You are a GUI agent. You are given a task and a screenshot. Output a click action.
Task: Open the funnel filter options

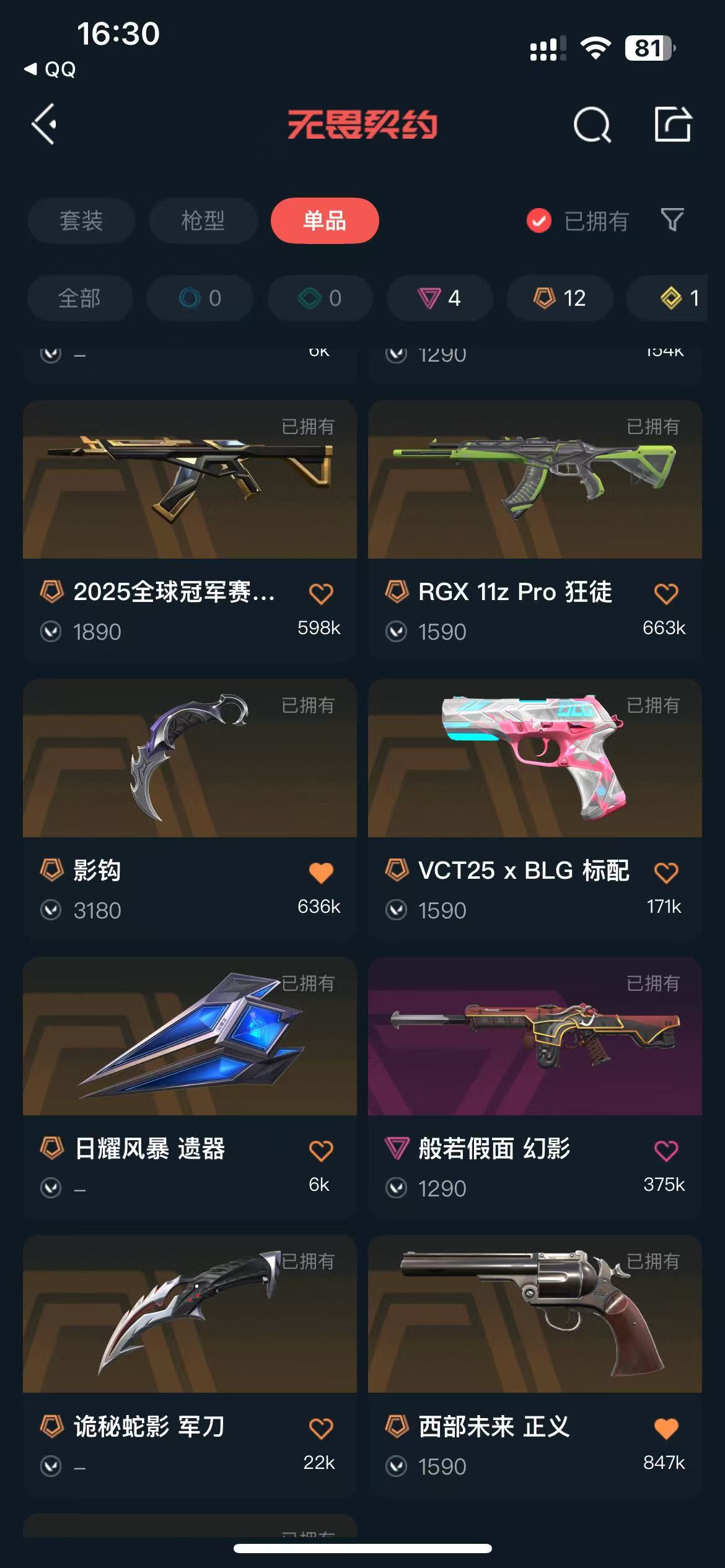pyautogui.click(x=672, y=220)
